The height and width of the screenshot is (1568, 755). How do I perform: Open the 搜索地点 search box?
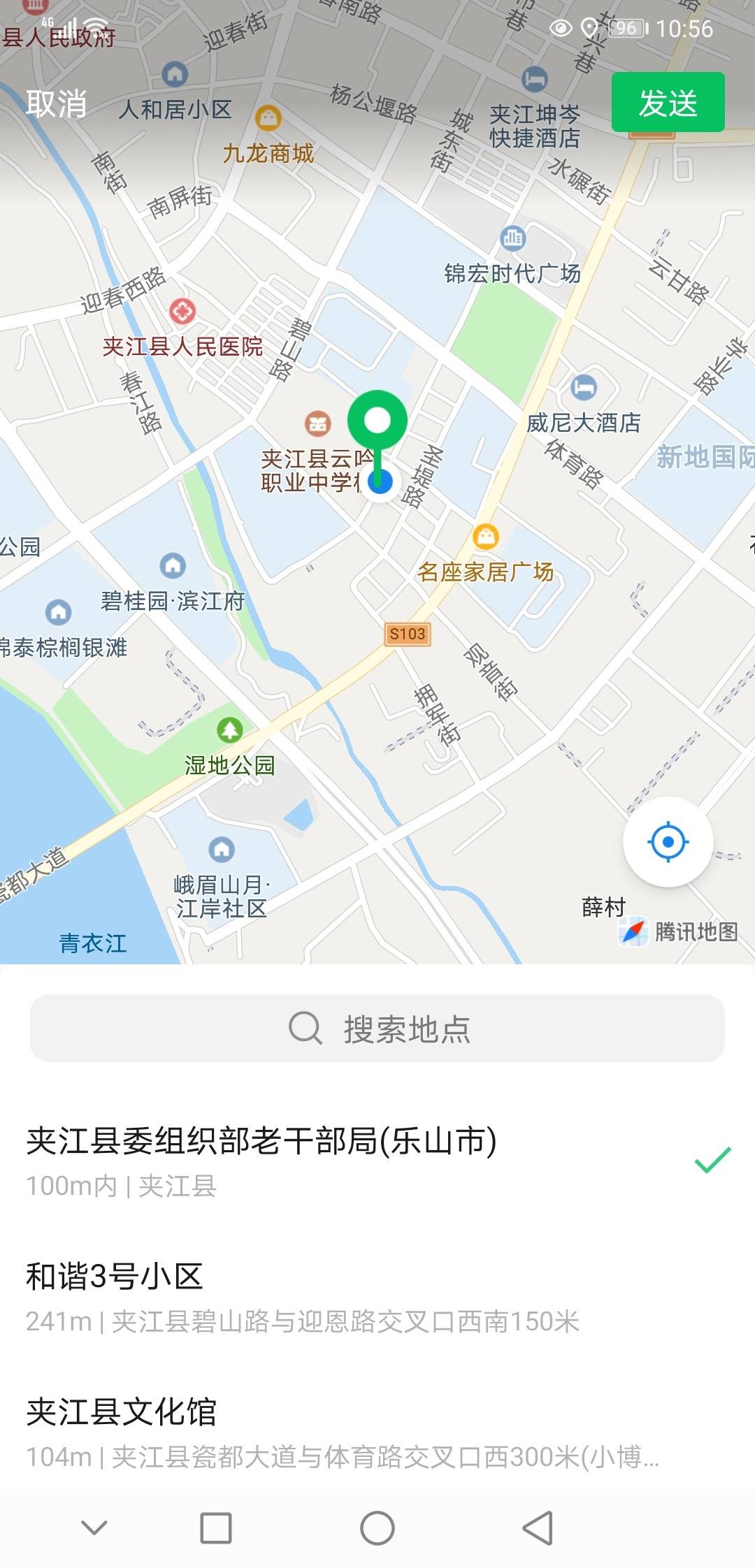tap(377, 1029)
